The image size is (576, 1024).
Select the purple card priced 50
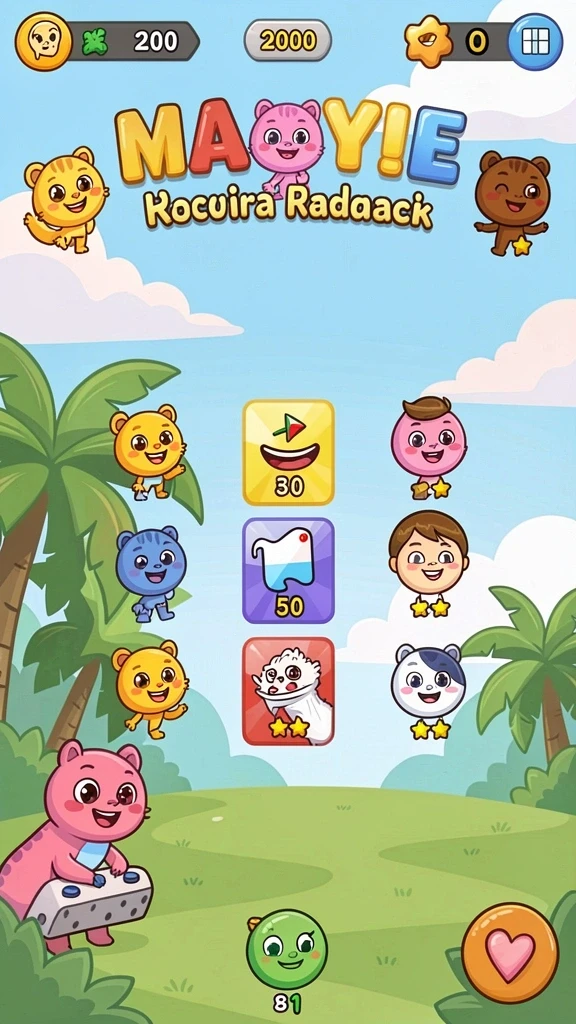point(289,570)
